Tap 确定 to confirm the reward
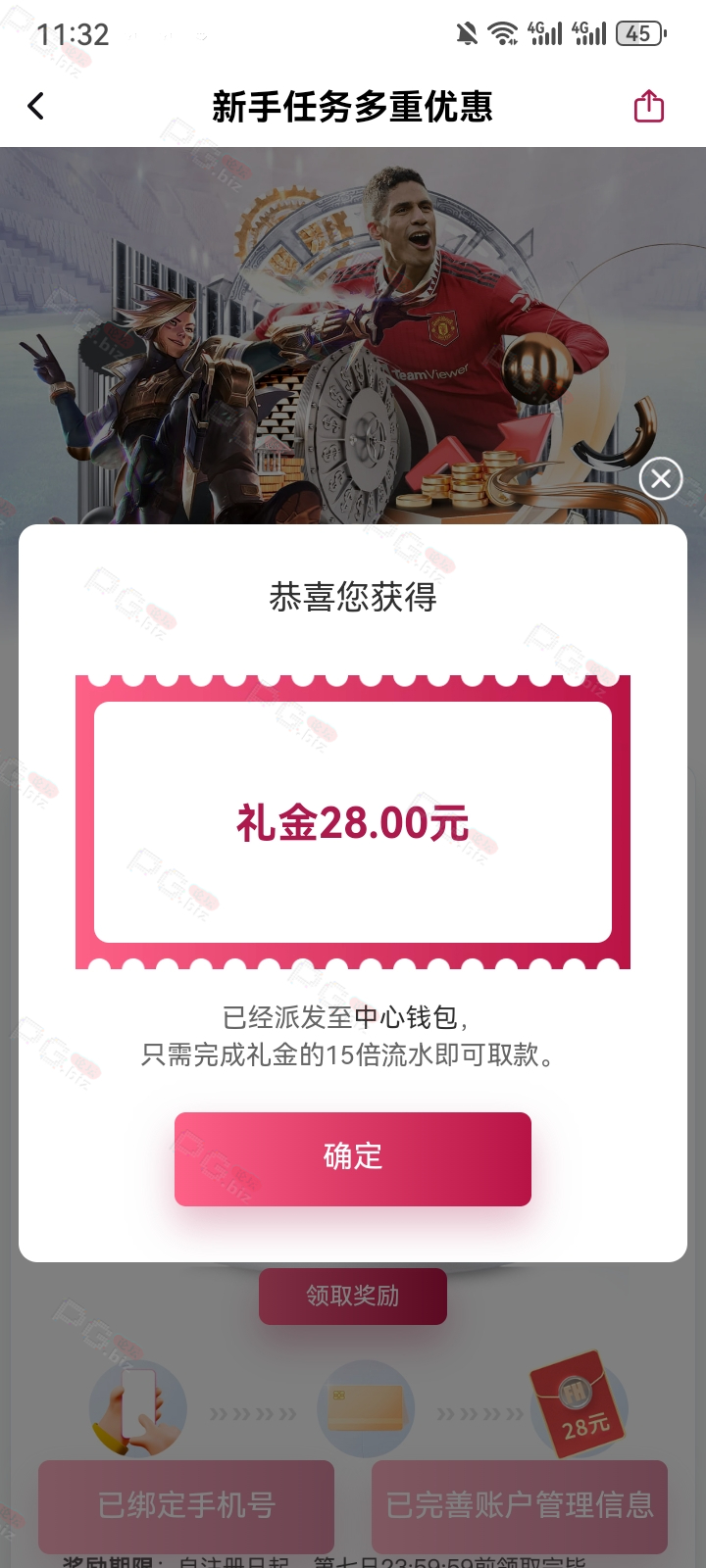706x1568 pixels. pos(353,1158)
